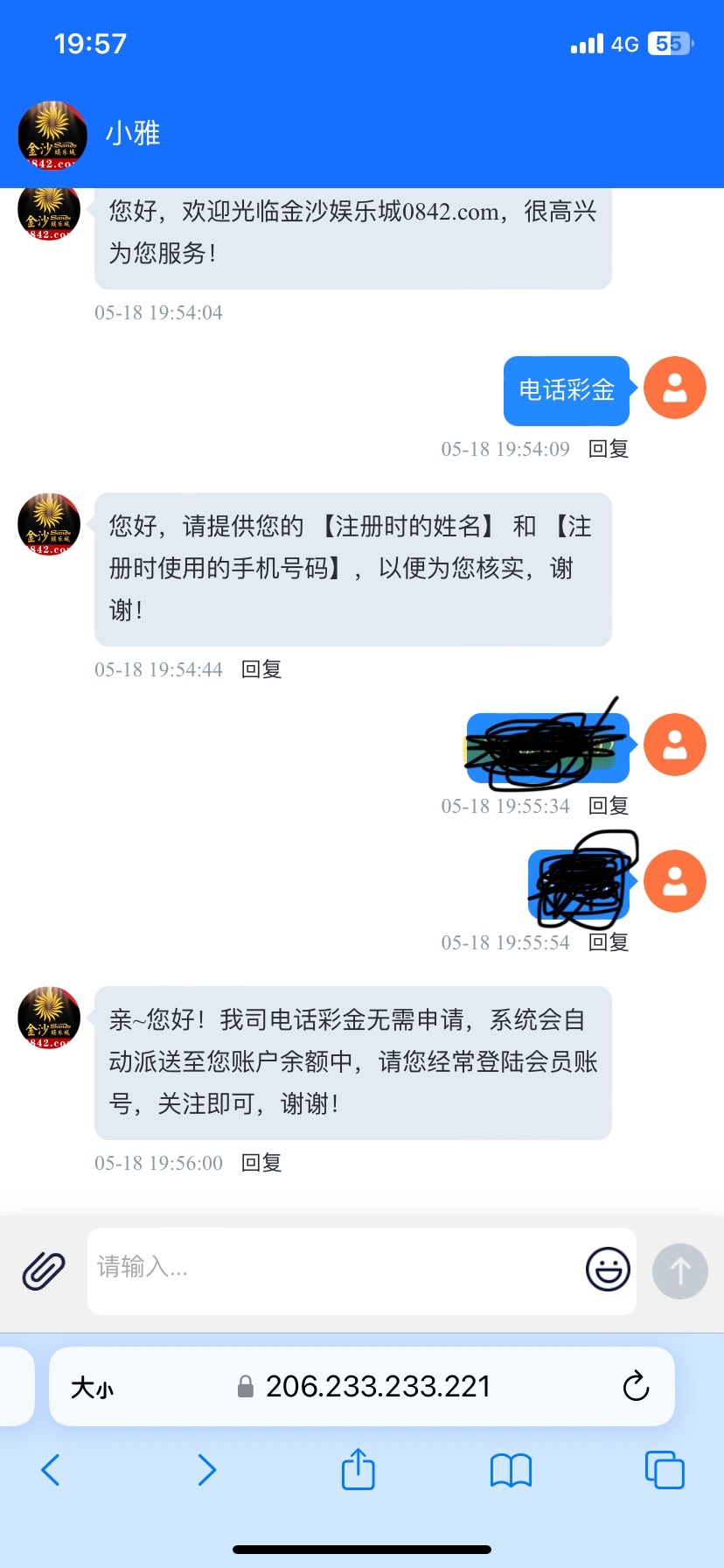Focus the 请输入 message input field
The image size is (724, 1568).
coord(332,1269)
